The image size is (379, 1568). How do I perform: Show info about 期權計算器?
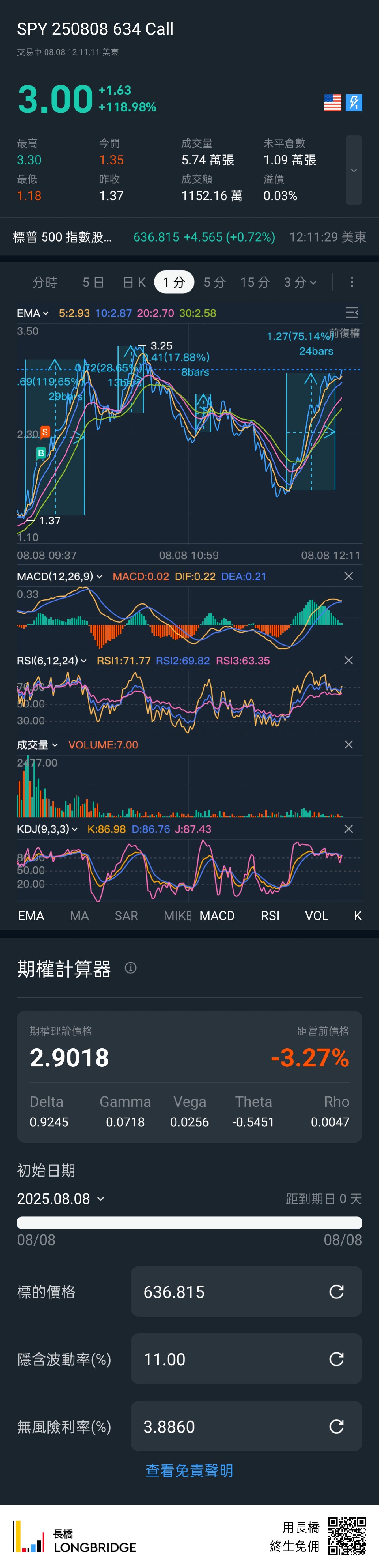(x=131, y=968)
